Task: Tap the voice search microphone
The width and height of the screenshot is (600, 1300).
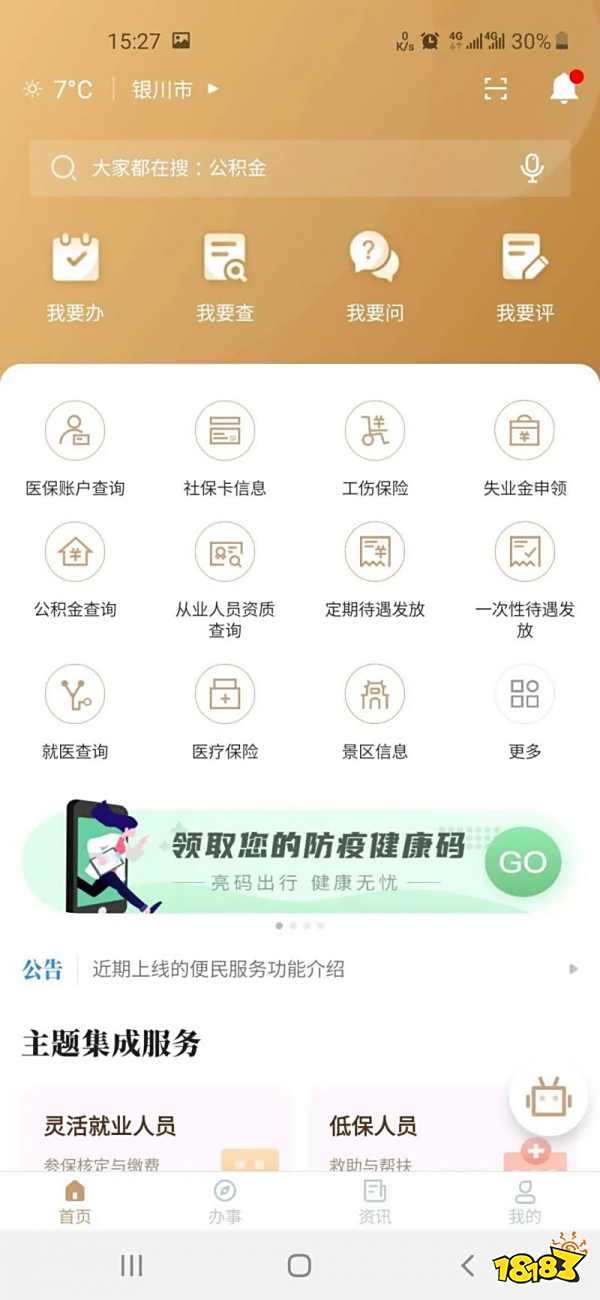Action: point(532,168)
